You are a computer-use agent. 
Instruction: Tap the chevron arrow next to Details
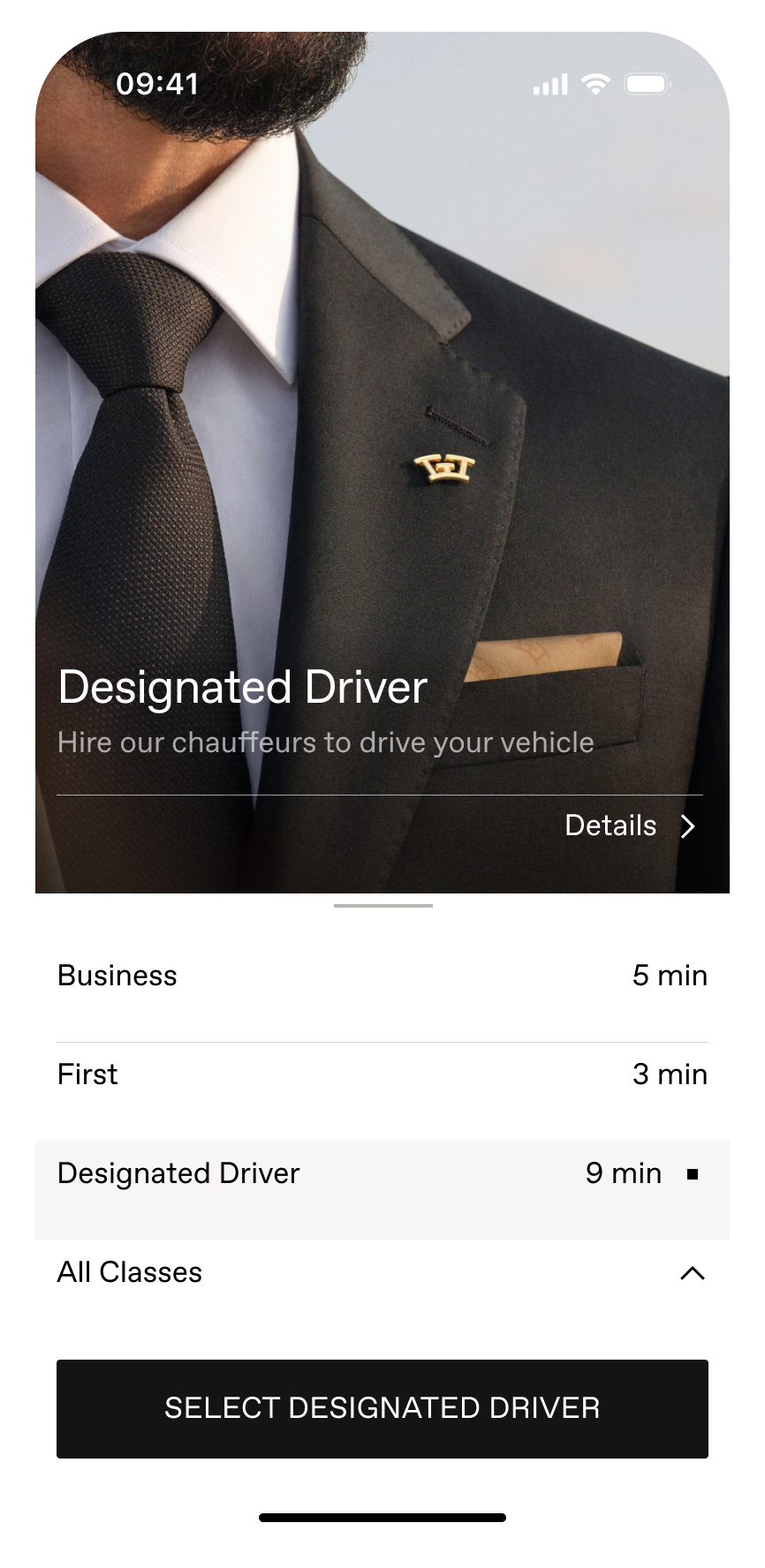tap(687, 827)
